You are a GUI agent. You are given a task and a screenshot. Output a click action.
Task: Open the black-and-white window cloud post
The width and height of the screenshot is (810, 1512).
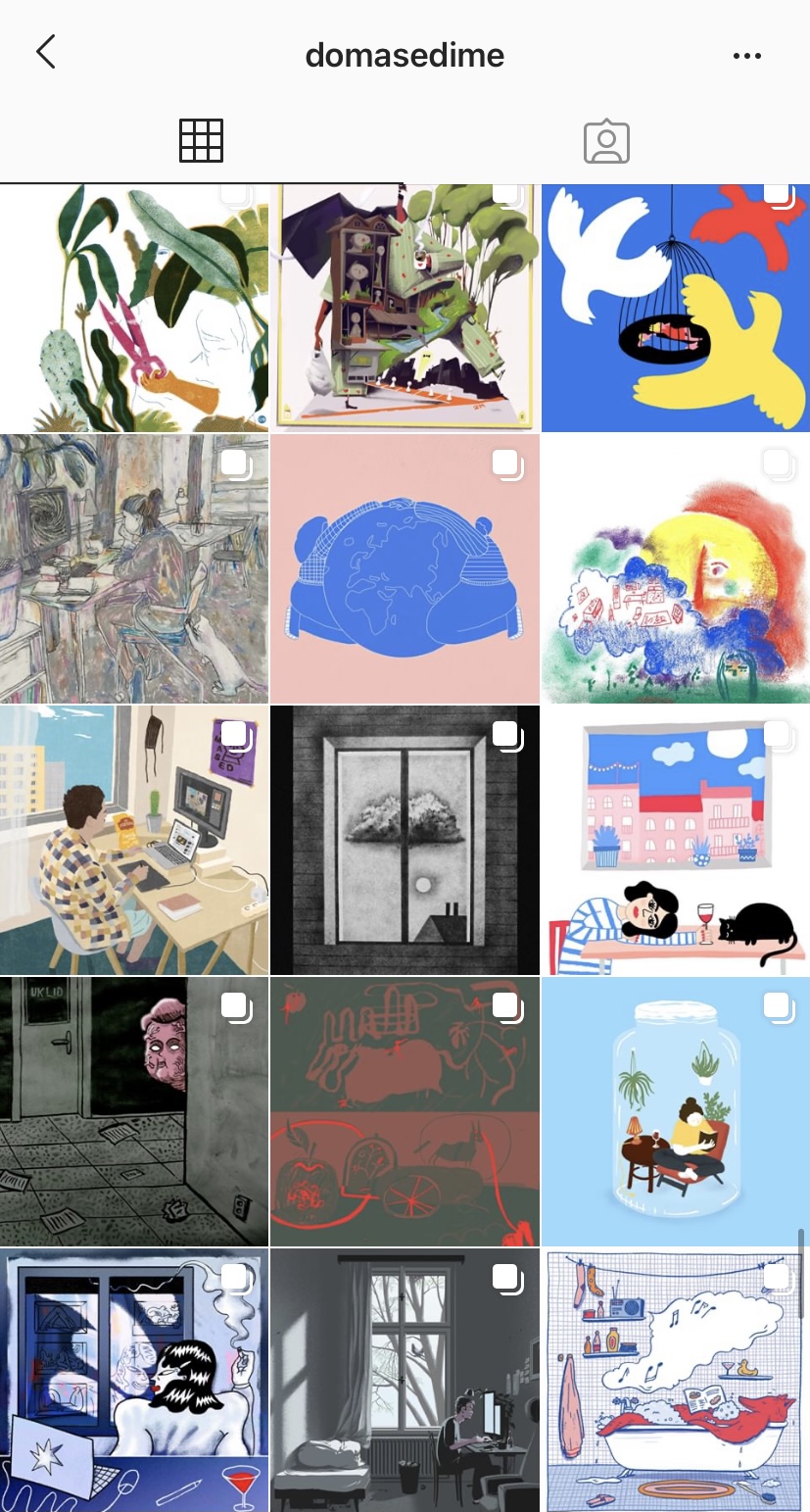pyautogui.click(x=405, y=840)
